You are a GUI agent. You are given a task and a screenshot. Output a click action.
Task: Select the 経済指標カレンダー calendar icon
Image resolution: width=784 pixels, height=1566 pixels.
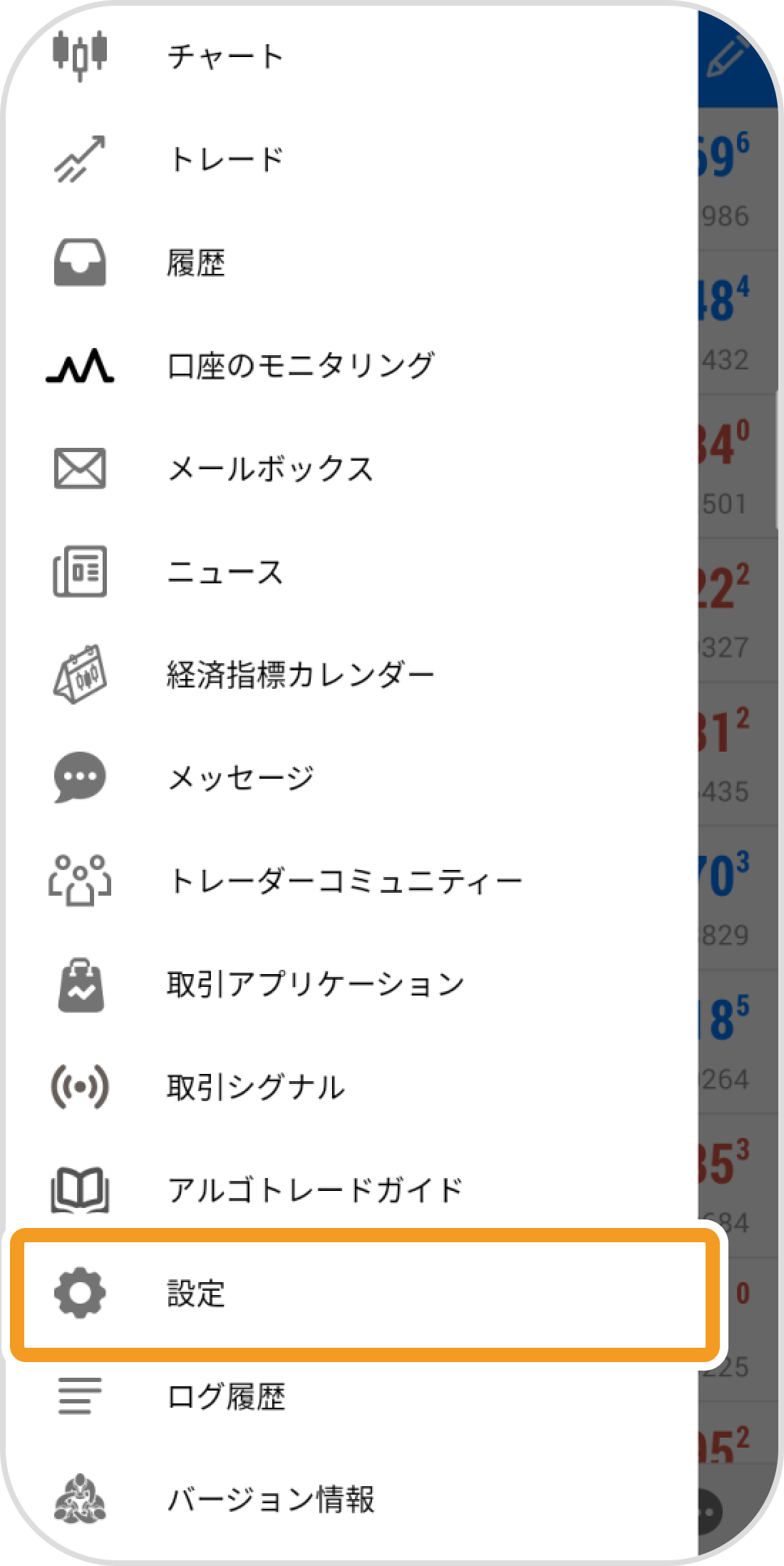(80, 673)
